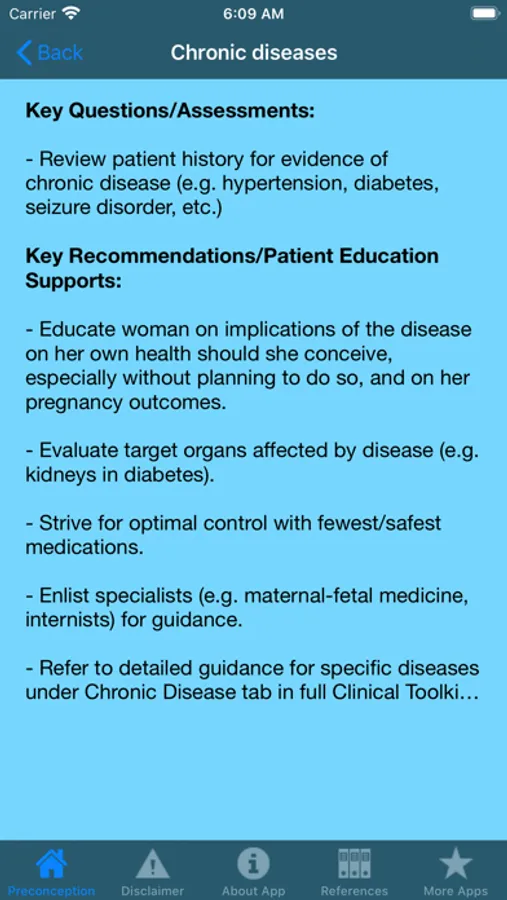The image size is (507, 900).
Task: Open the References tab
Action: click(354, 872)
